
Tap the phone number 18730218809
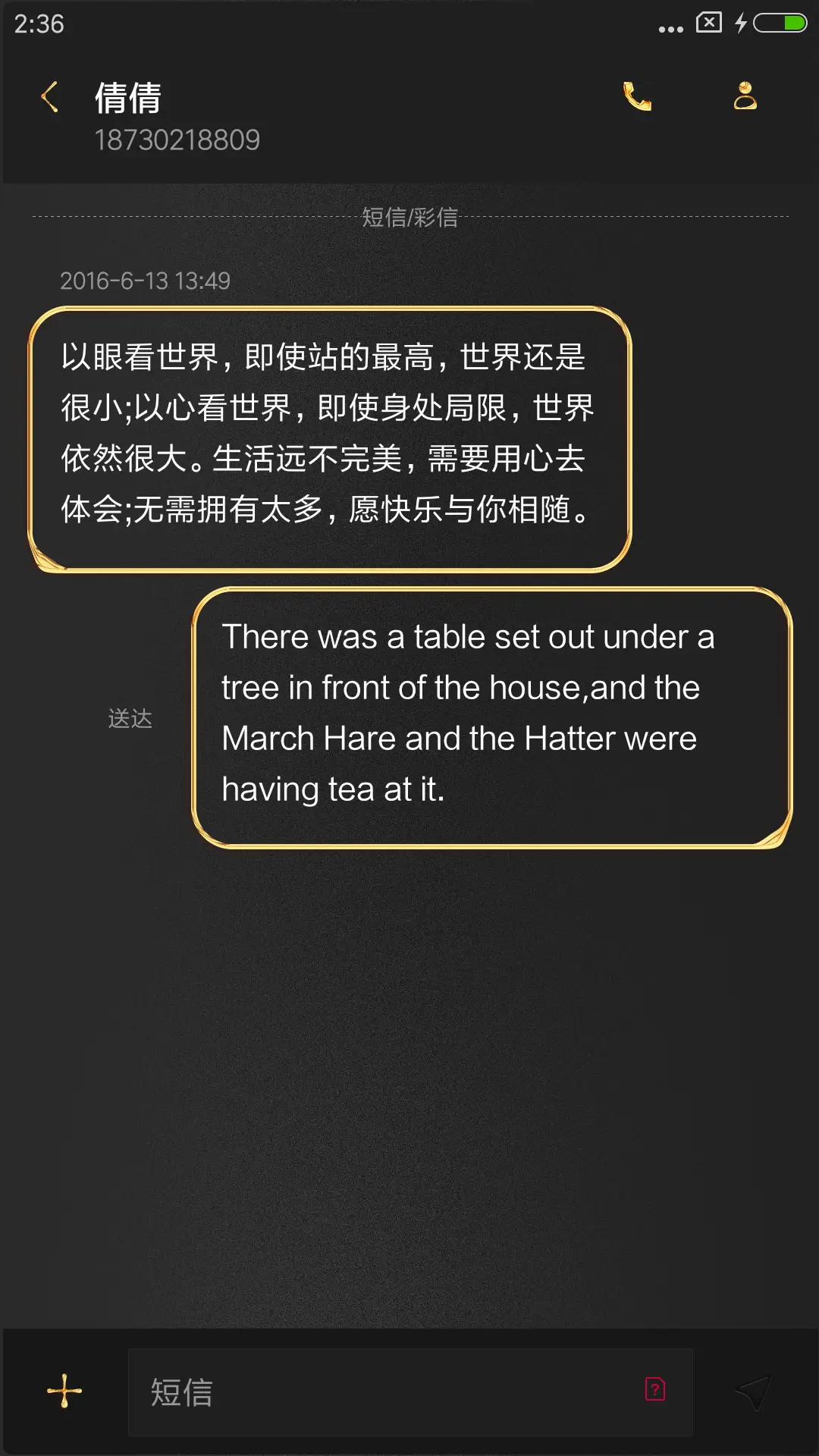point(178,140)
